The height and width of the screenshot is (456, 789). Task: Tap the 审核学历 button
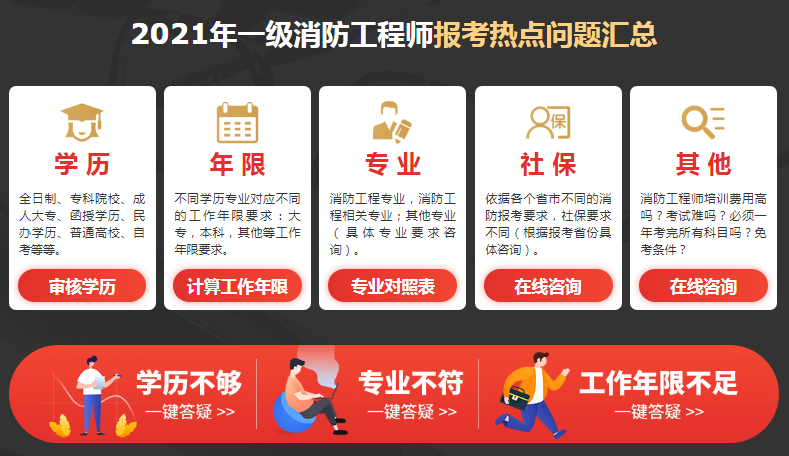[x=82, y=286]
